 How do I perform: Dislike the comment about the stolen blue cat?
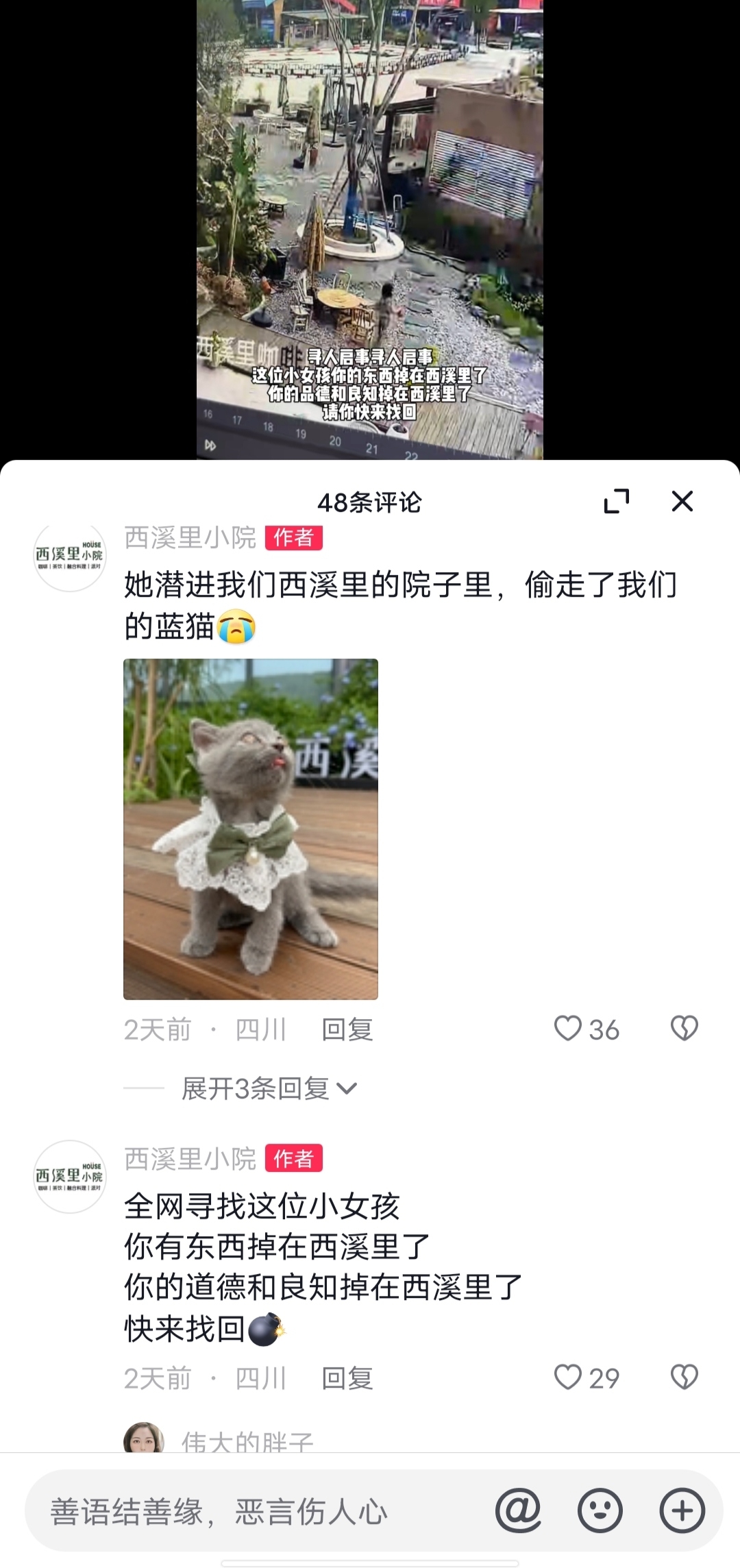coord(683,1029)
